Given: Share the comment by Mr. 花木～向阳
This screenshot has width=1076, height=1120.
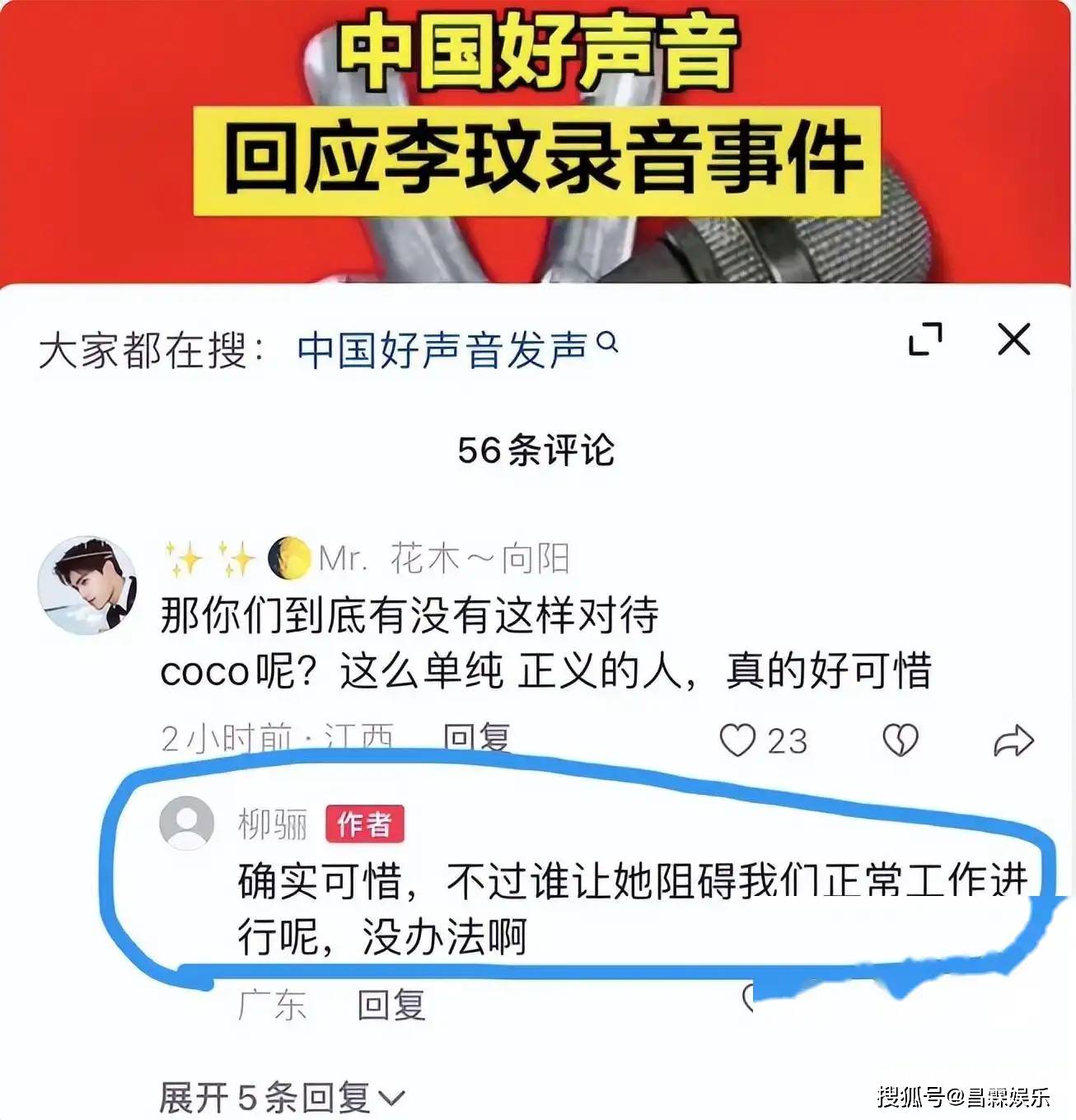Looking at the screenshot, I should tap(1013, 740).
